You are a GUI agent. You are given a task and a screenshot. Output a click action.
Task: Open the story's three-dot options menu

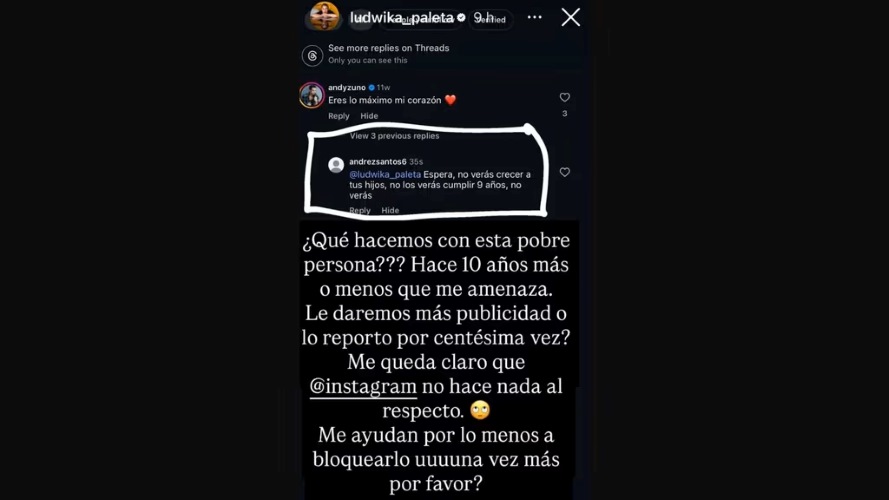[x=535, y=17]
